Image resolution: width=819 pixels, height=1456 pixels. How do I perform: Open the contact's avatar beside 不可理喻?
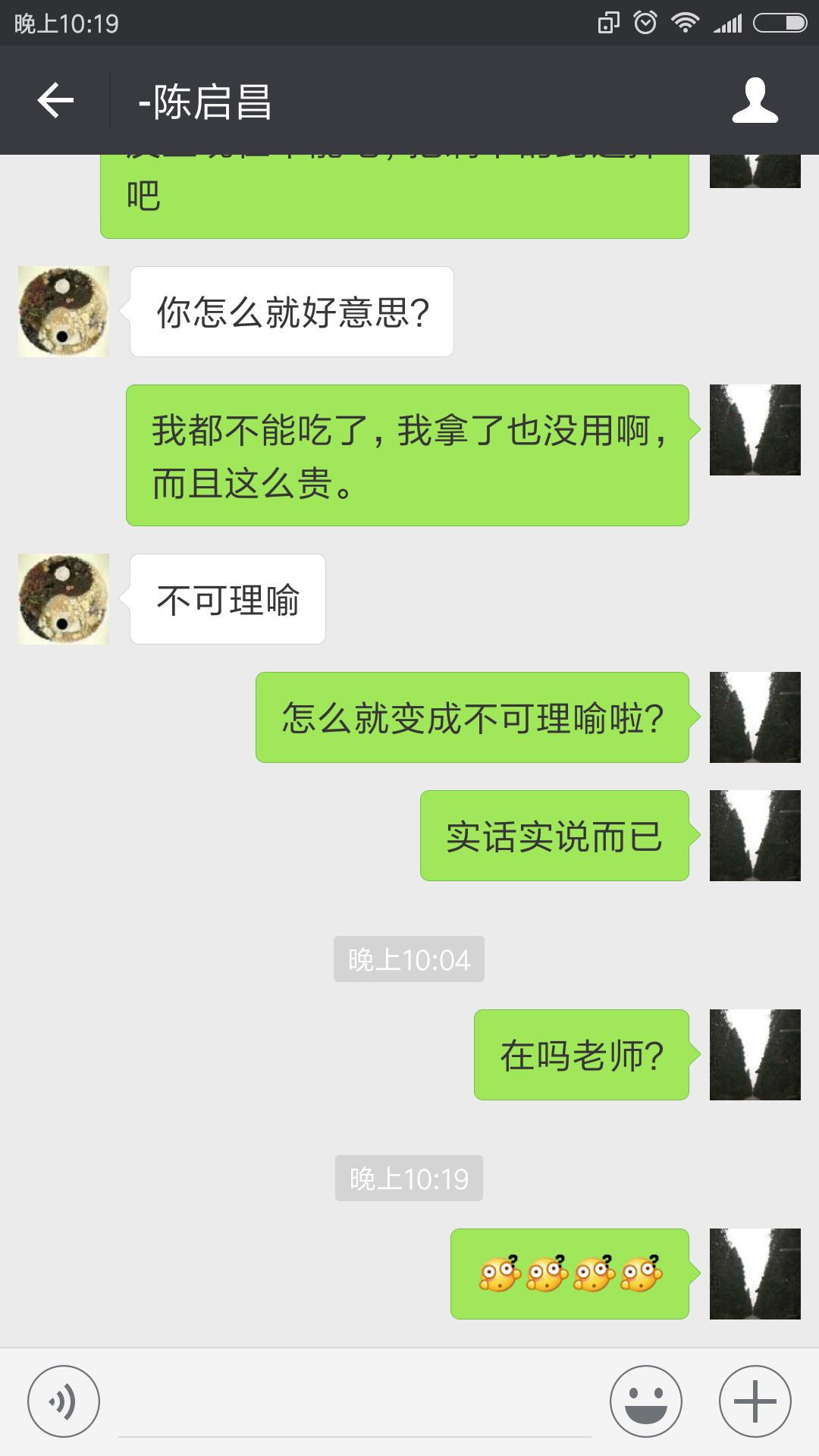(x=64, y=599)
